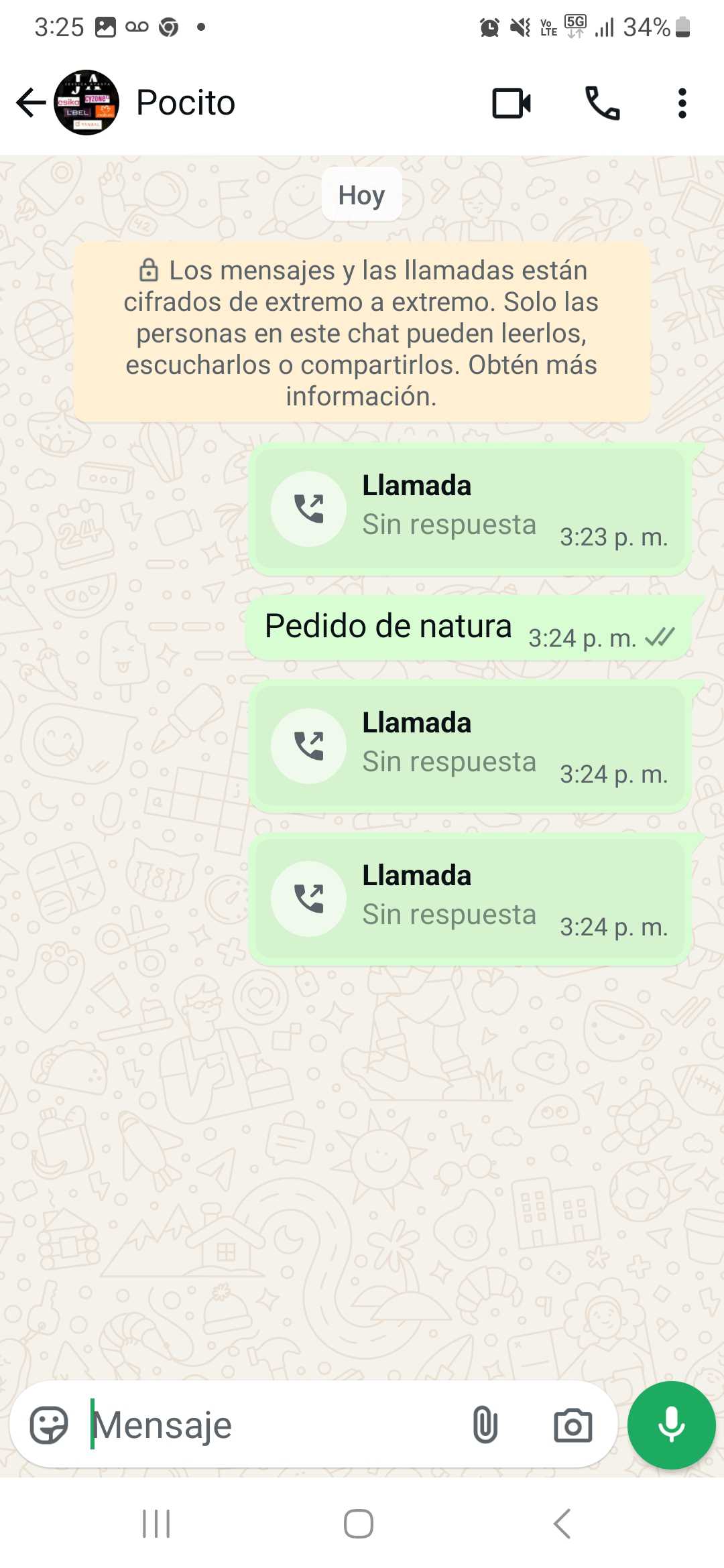Open the emoji and sticker picker

pos(49,1425)
